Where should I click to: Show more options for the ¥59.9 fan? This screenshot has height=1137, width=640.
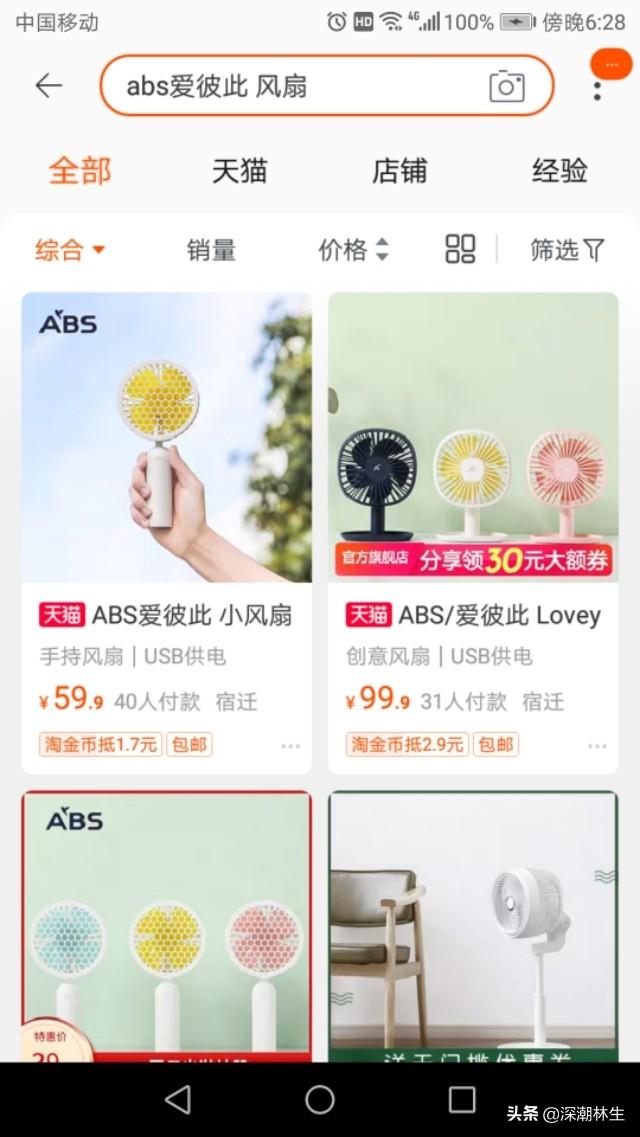pyautogui.click(x=290, y=746)
